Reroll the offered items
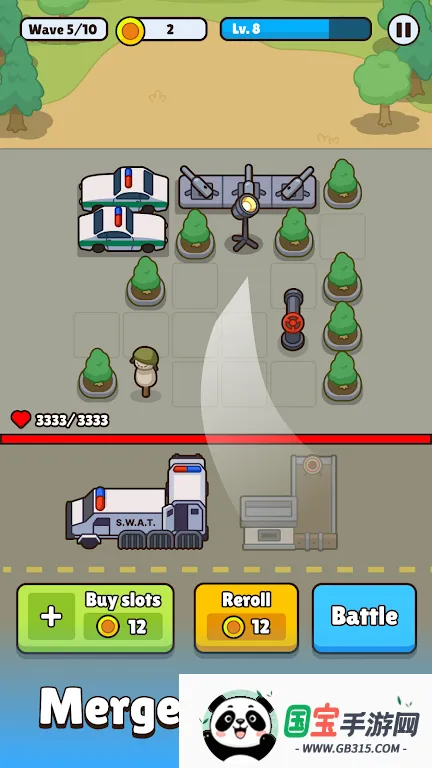 [246, 618]
